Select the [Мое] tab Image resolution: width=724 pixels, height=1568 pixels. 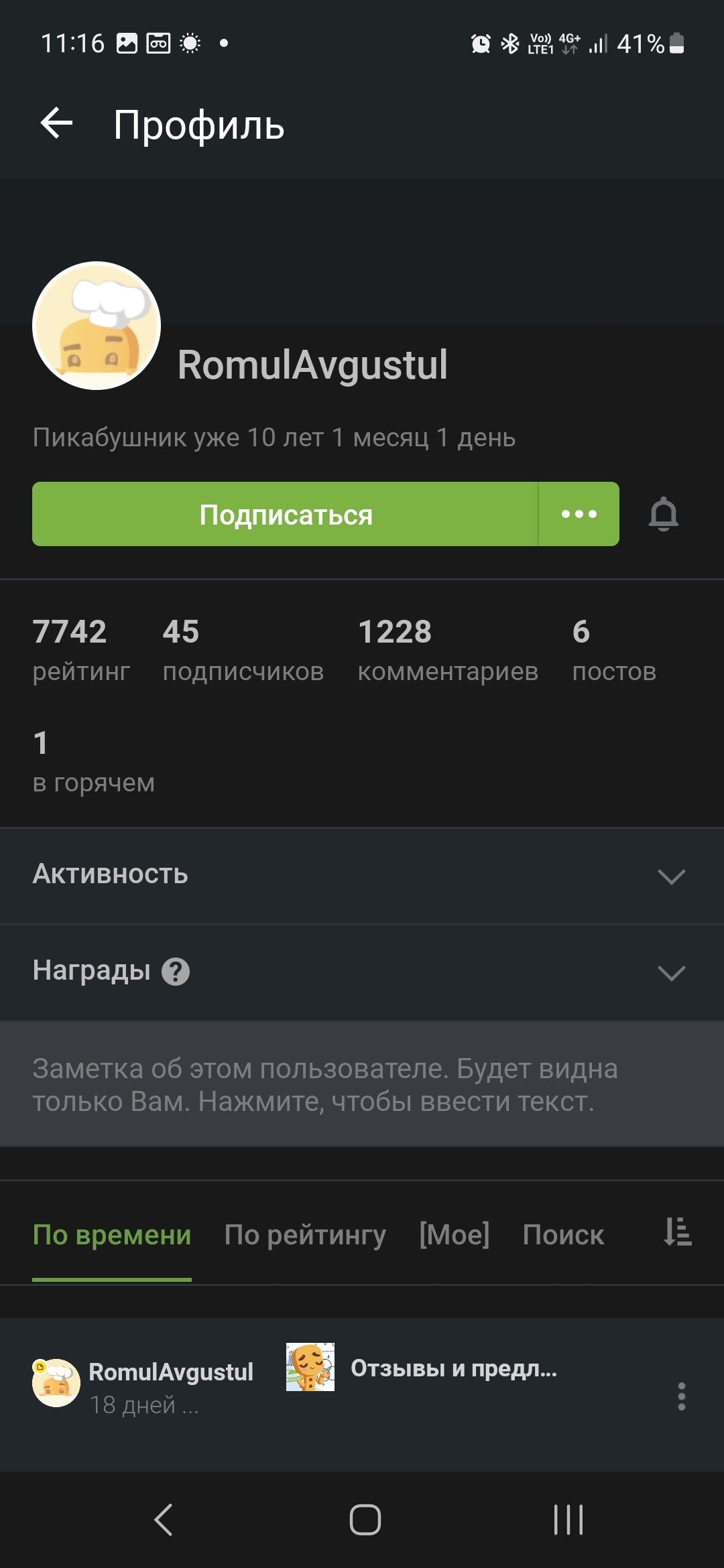point(455,1234)
